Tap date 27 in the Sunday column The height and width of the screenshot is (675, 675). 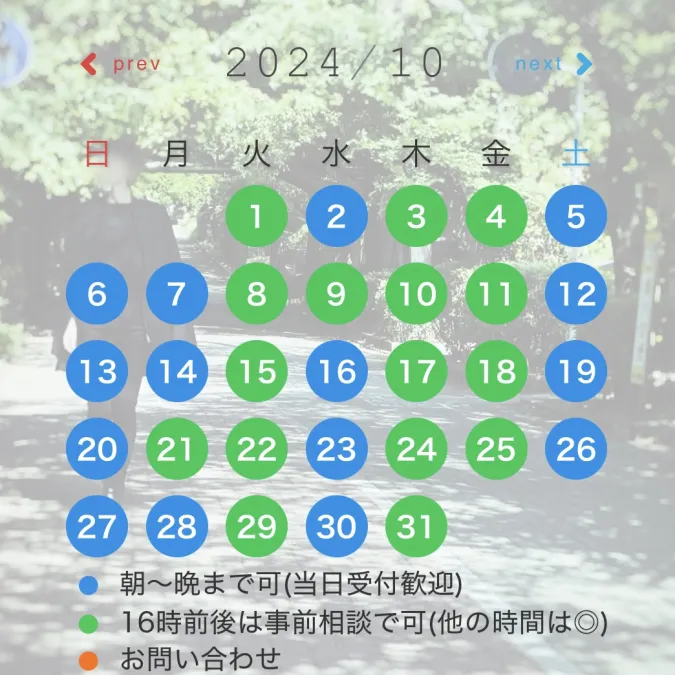tap(97, 527)
